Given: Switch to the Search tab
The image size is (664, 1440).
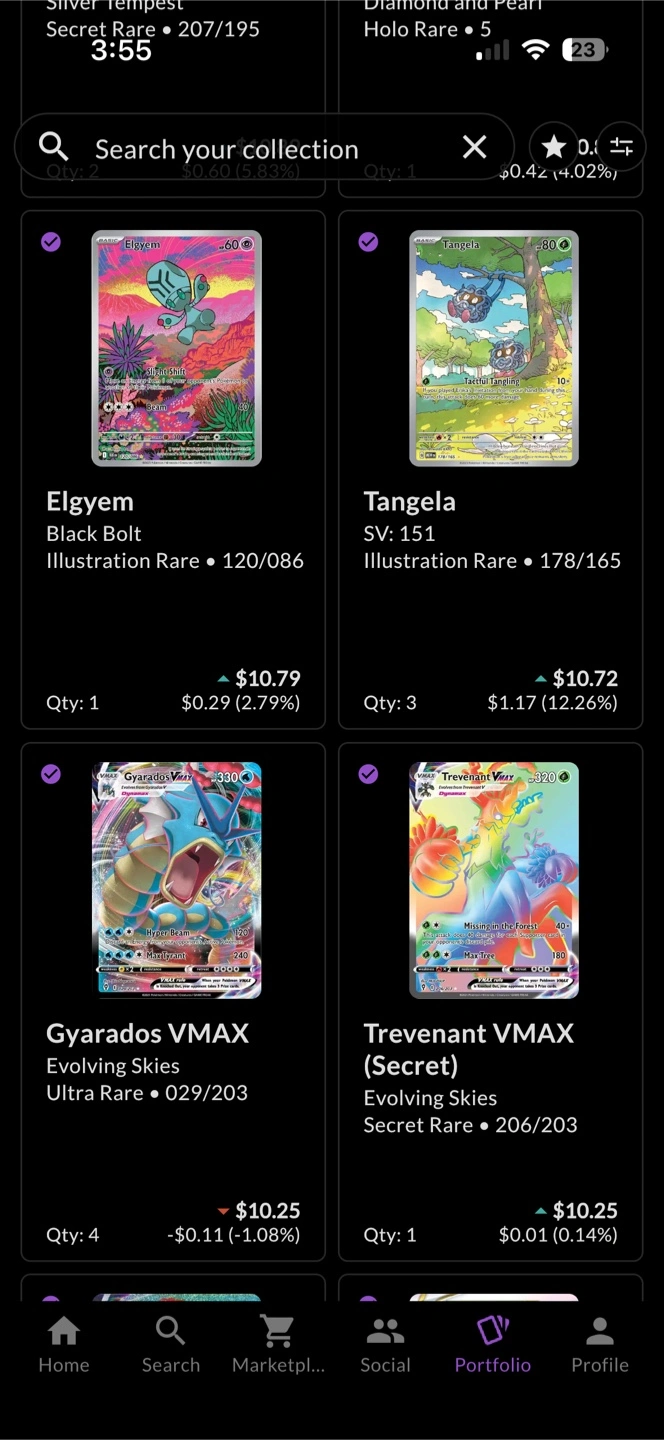Looking at the screenshot, I should pos(171,1344).
